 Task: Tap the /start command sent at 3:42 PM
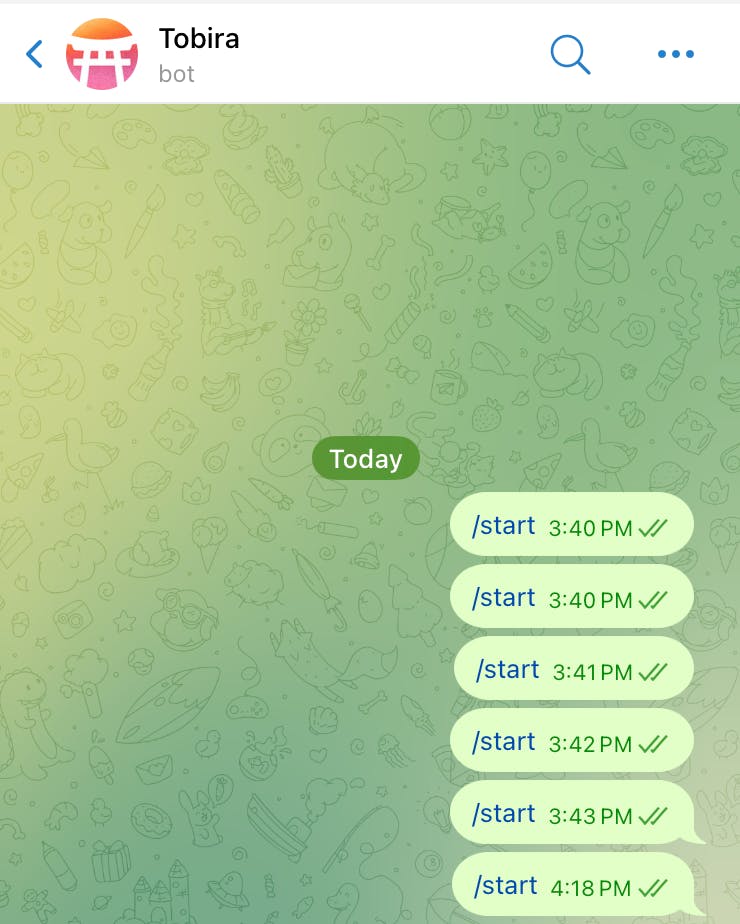(x=504, y=742)
